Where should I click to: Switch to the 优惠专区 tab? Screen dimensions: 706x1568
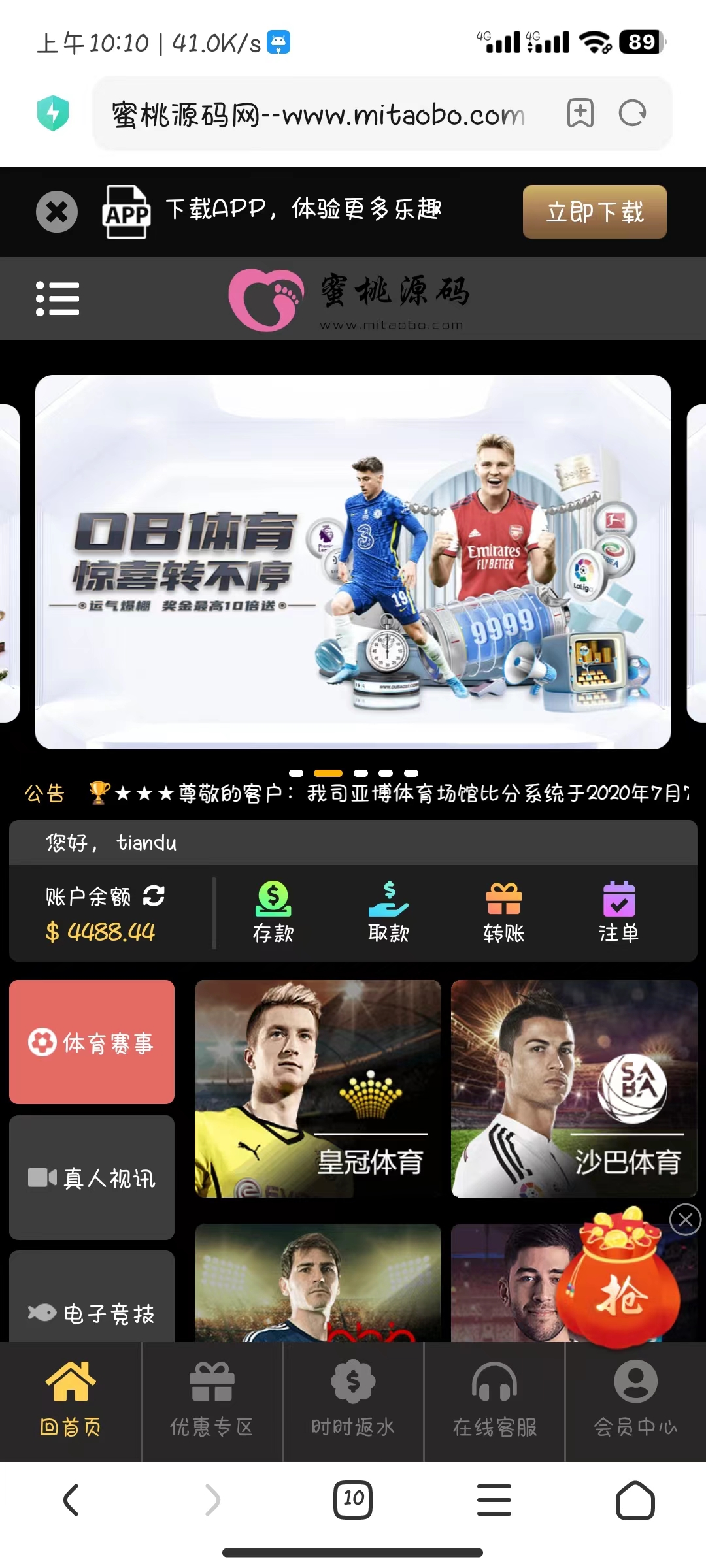pyautogui.click(x=211, y=1405)
